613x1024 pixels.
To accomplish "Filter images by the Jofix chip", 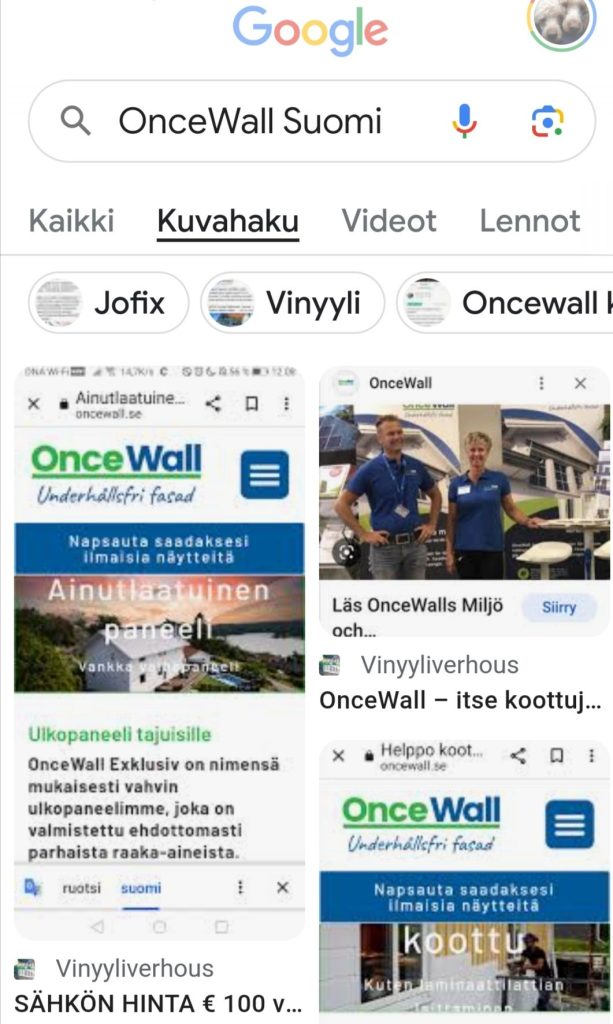I will coord(108,303).
